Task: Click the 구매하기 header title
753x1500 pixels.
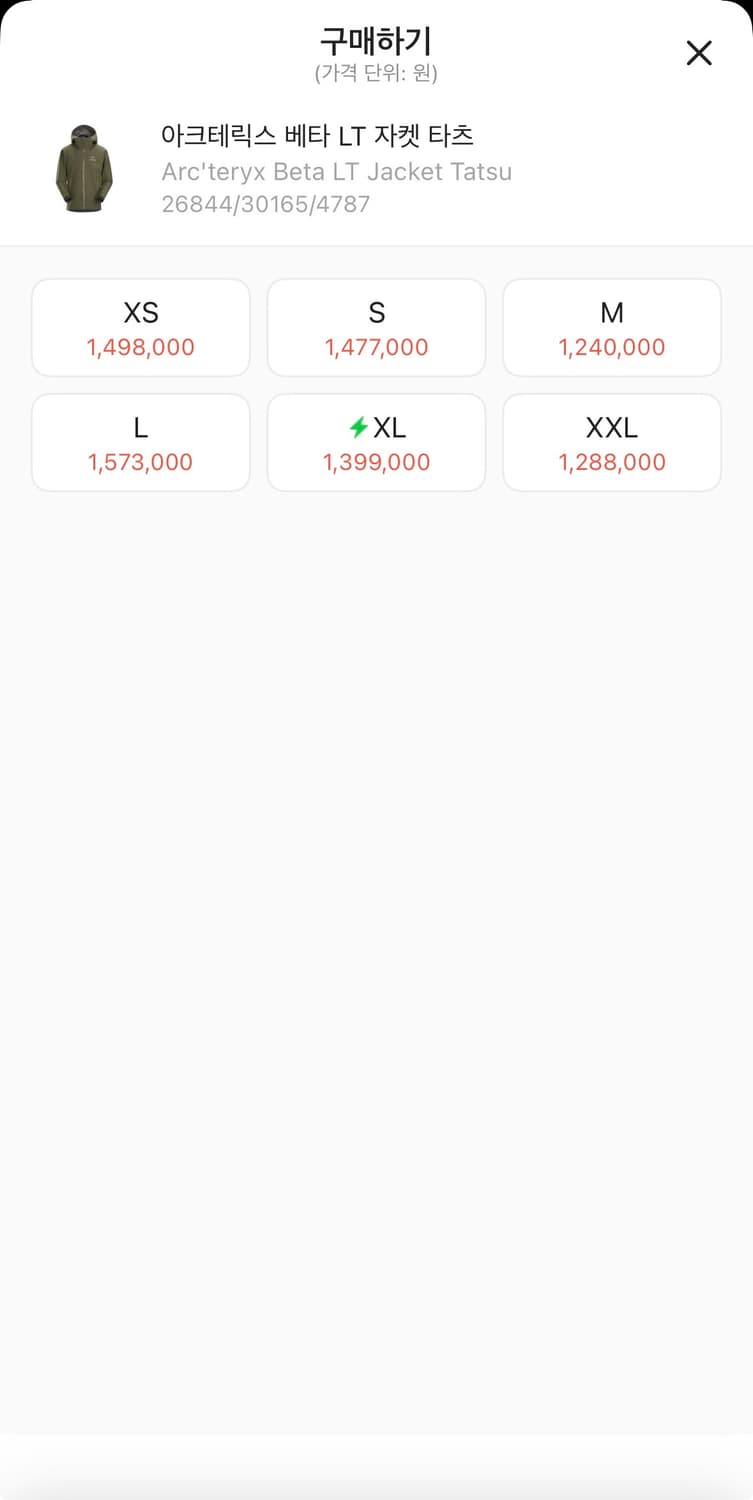Action: click(x=376, y=40)
